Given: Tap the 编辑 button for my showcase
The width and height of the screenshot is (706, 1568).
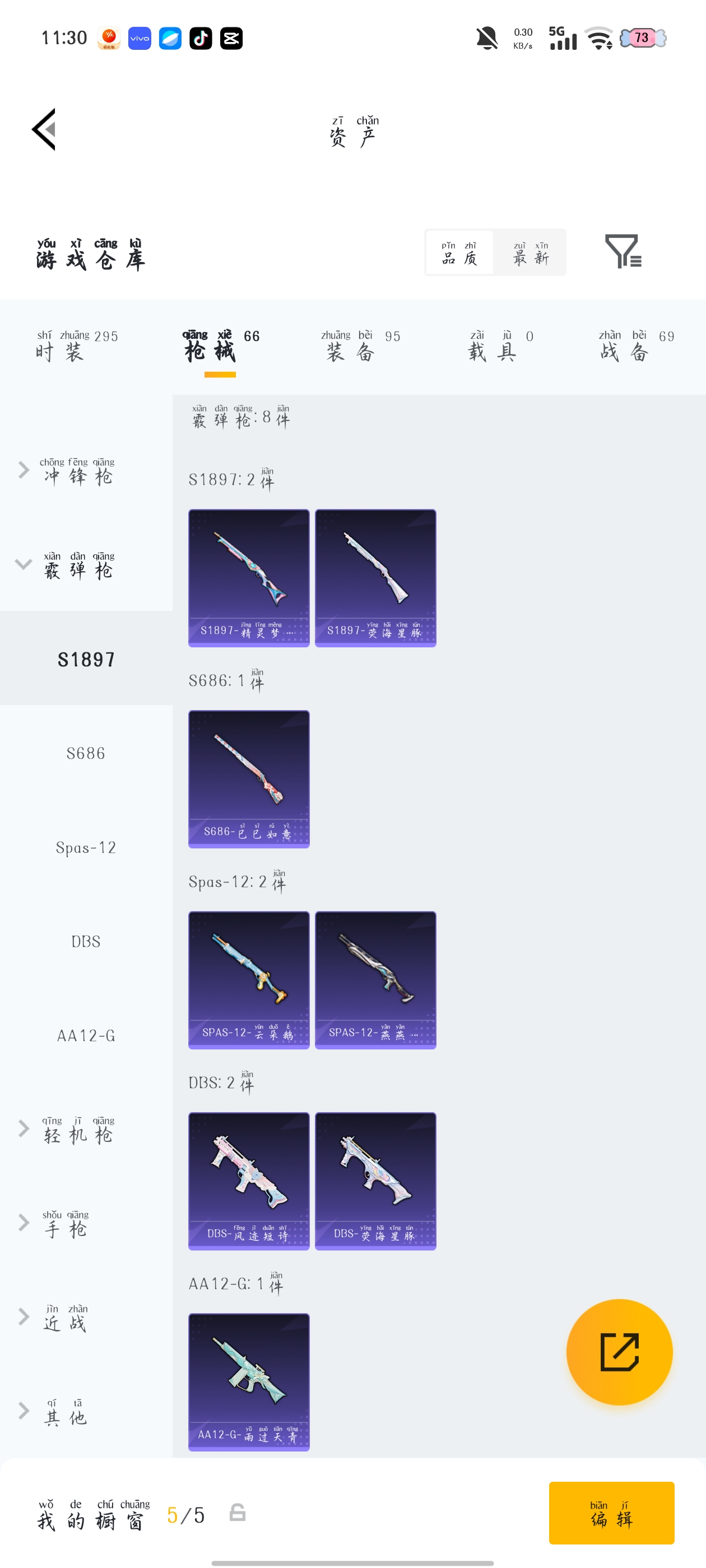Looking at the screenshot, I should click(611, 1513).
